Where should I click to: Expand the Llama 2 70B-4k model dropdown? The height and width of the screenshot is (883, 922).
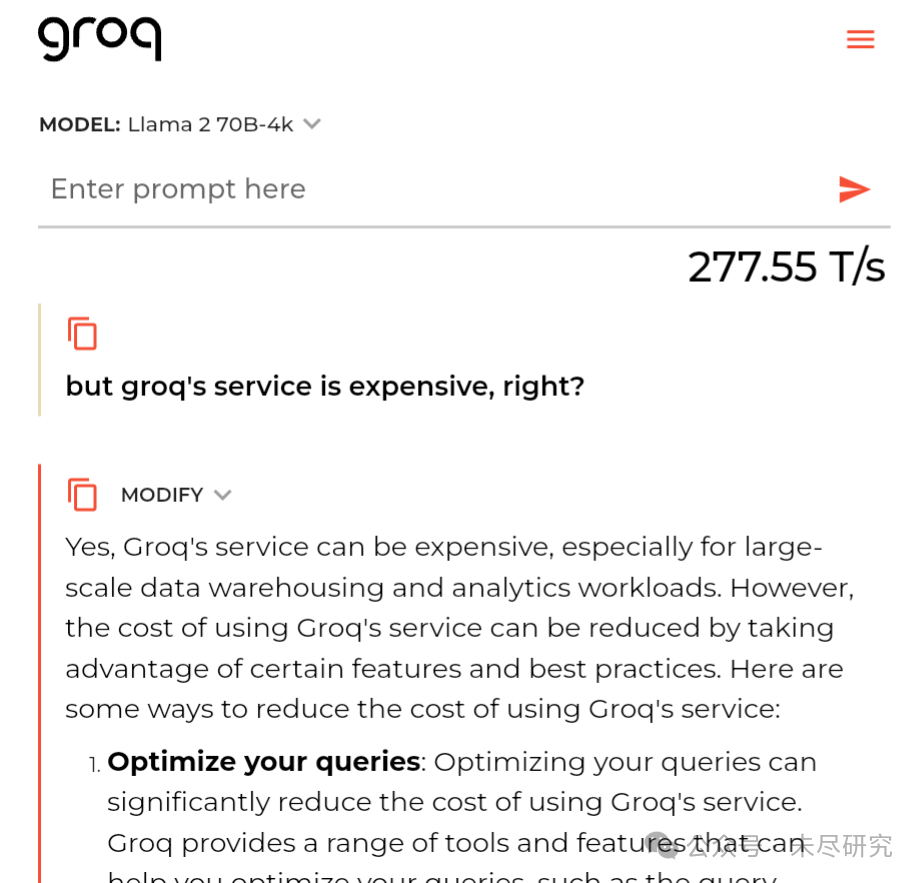click(x=311, y=124)
